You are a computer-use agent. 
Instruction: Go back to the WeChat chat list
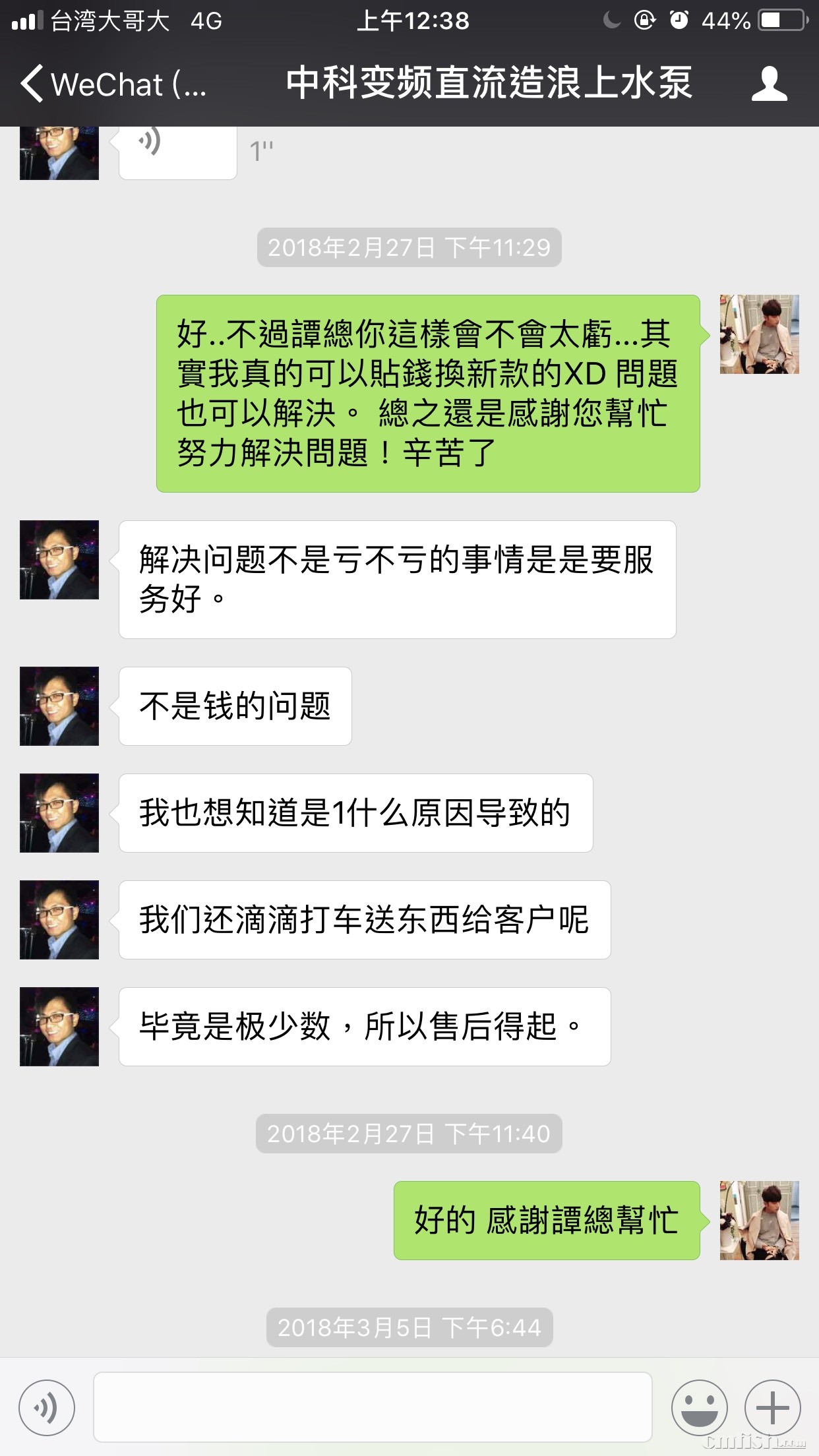click(112, 84)
